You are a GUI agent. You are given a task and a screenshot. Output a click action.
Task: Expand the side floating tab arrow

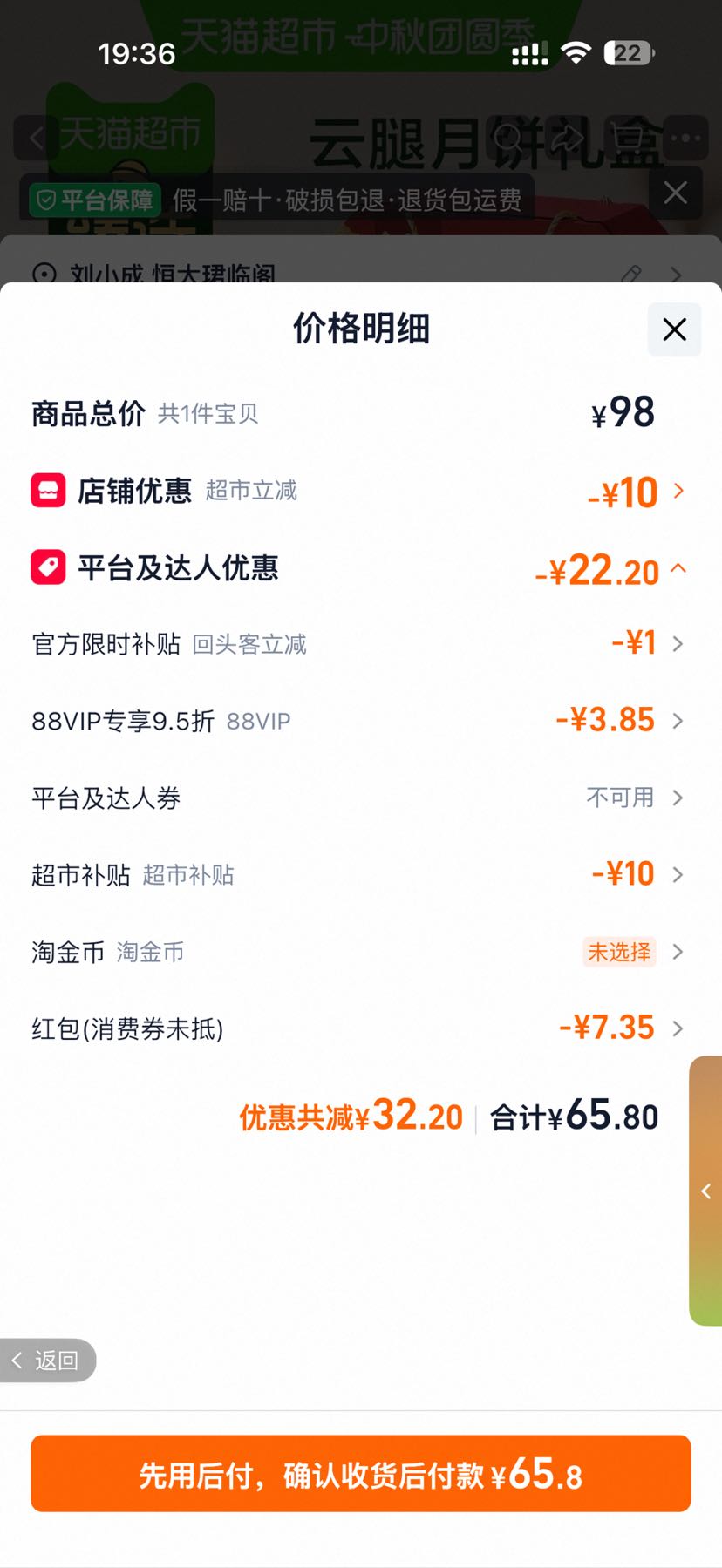tap(706, 1191)
